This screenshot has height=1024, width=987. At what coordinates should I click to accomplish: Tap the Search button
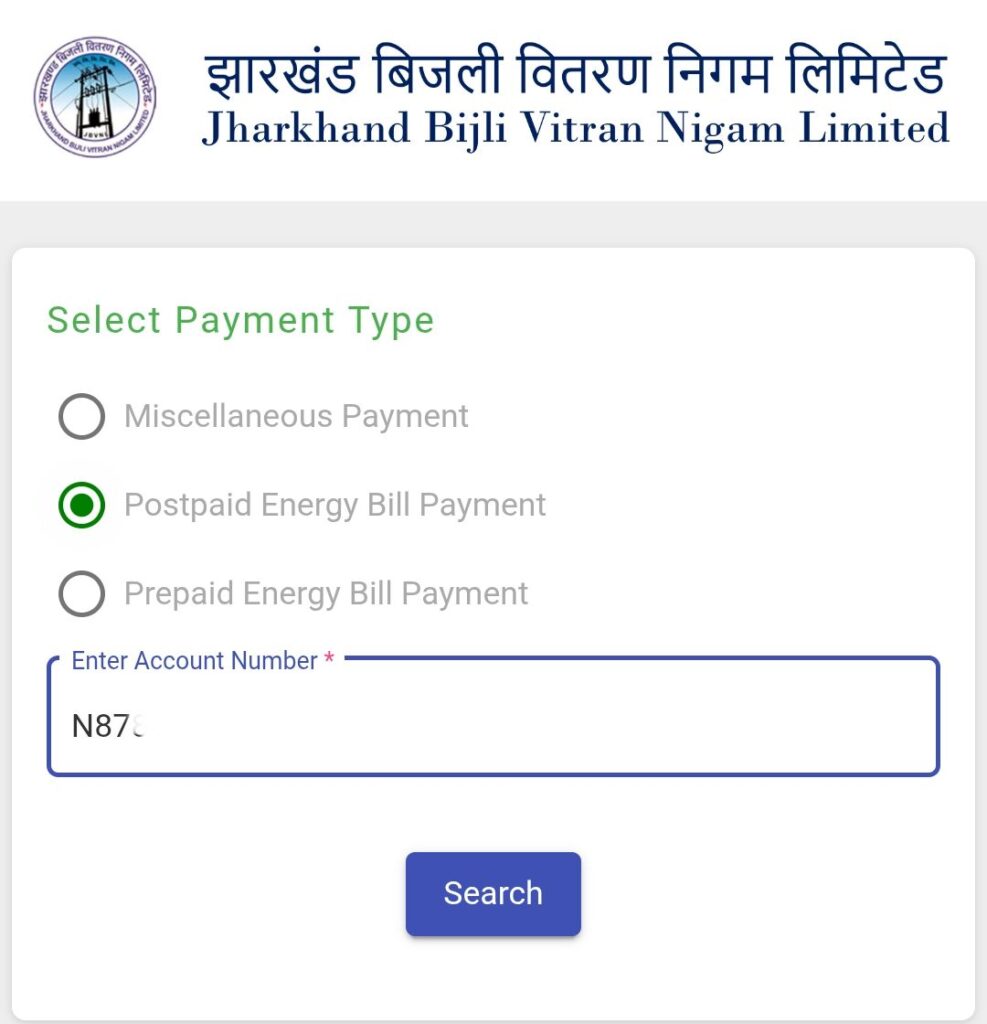492,893
